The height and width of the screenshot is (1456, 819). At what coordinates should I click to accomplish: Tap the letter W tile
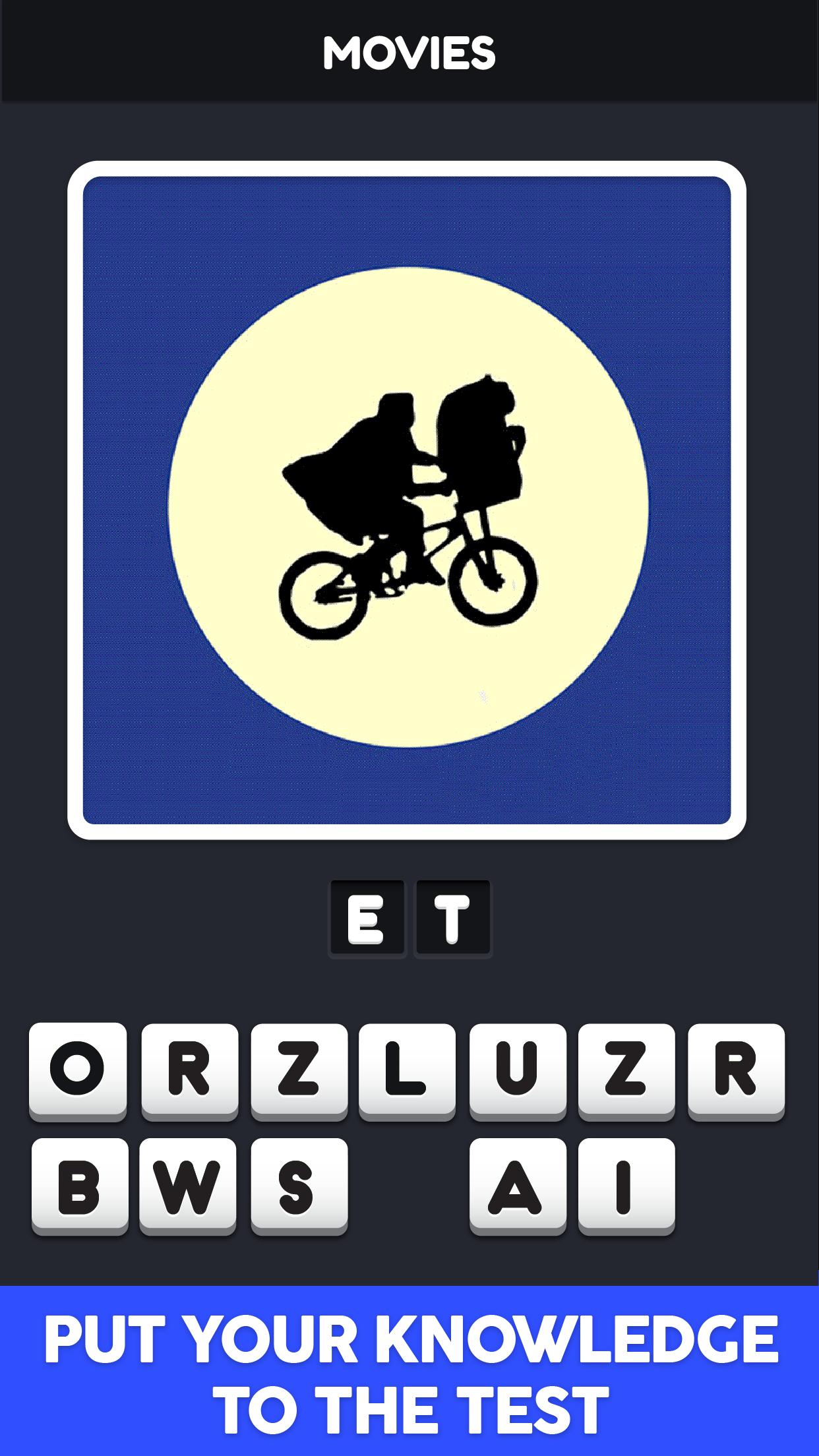coord(189,1183)
